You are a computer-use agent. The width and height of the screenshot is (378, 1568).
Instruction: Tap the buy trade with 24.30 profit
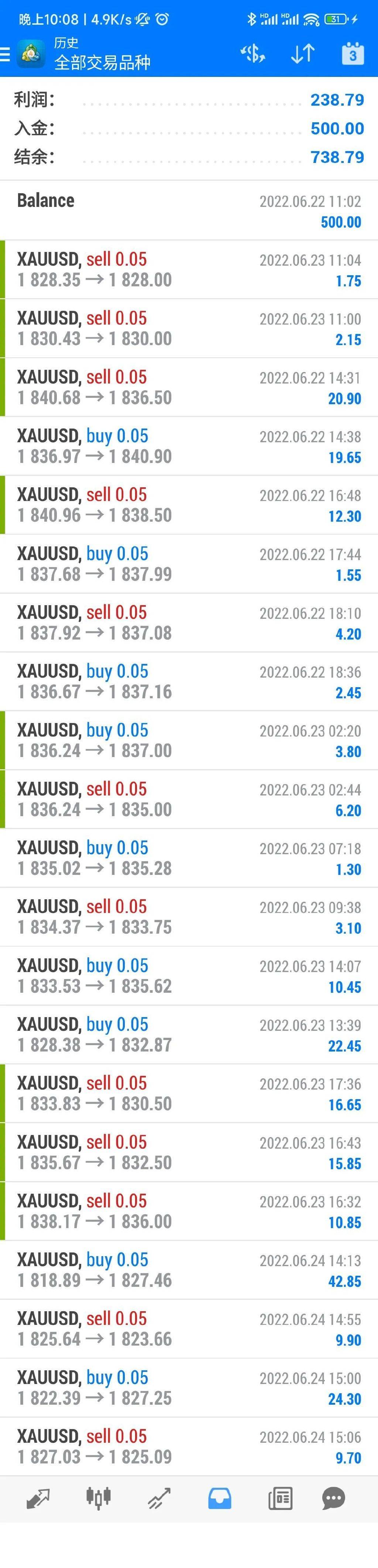189,1388
